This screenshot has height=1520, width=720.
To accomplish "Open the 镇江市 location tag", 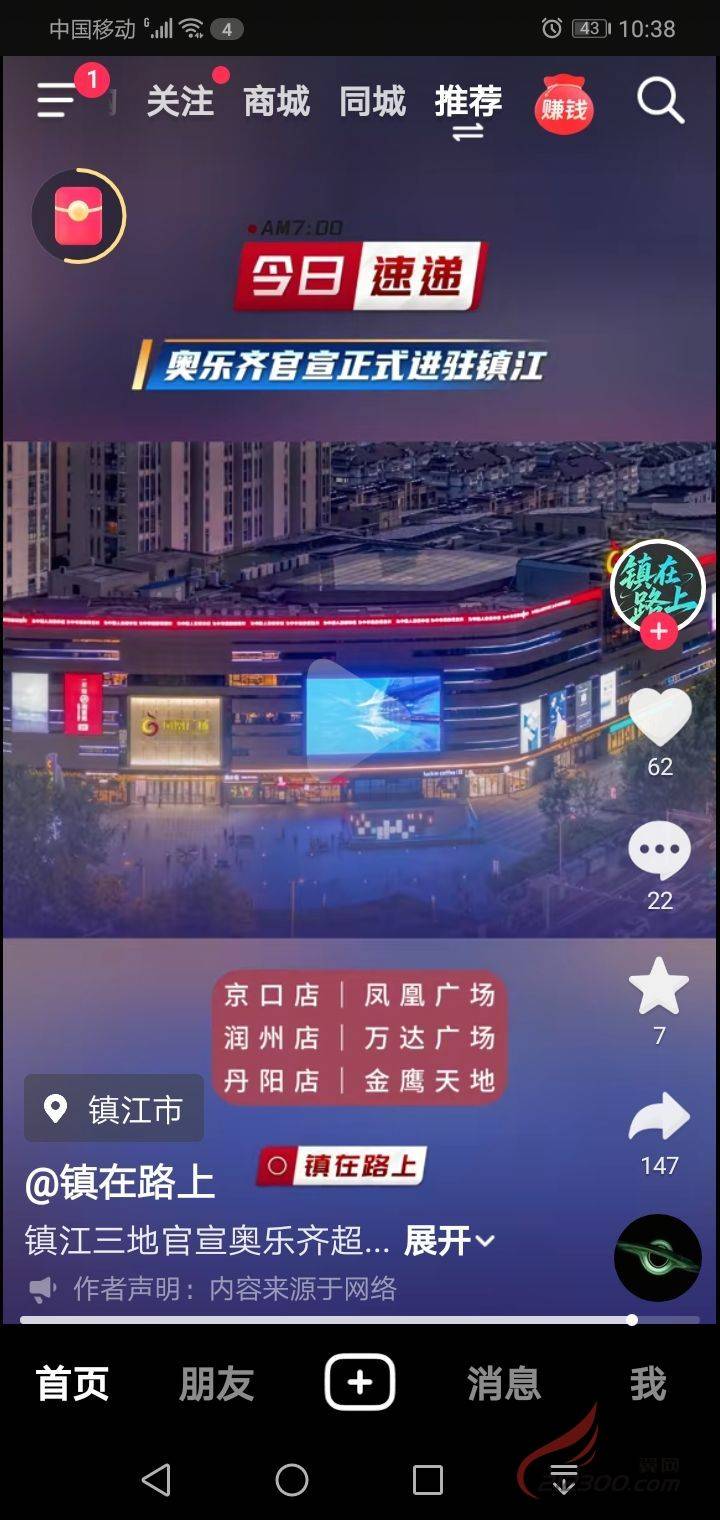I will [114, 1109].
